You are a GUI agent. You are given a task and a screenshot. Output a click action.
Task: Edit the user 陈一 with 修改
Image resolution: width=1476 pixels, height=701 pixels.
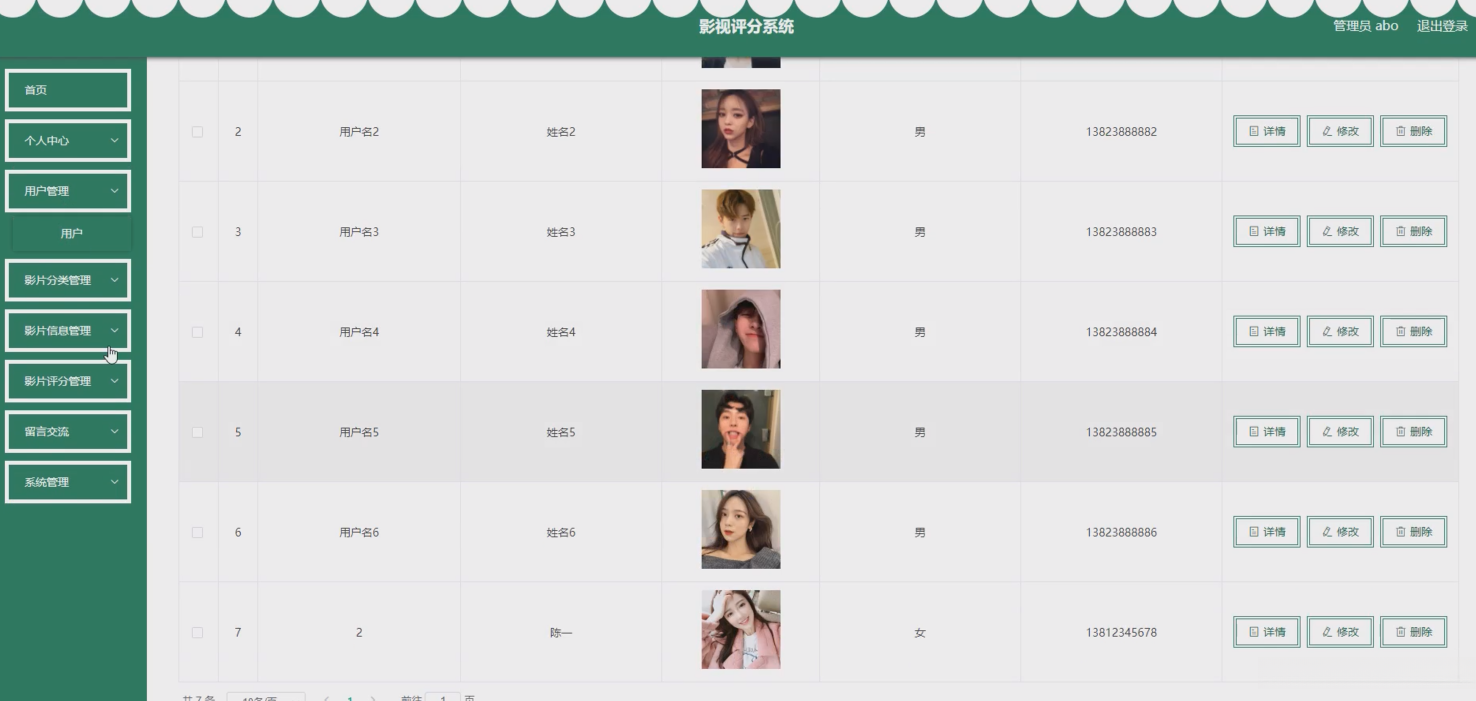click(1340, 632)
